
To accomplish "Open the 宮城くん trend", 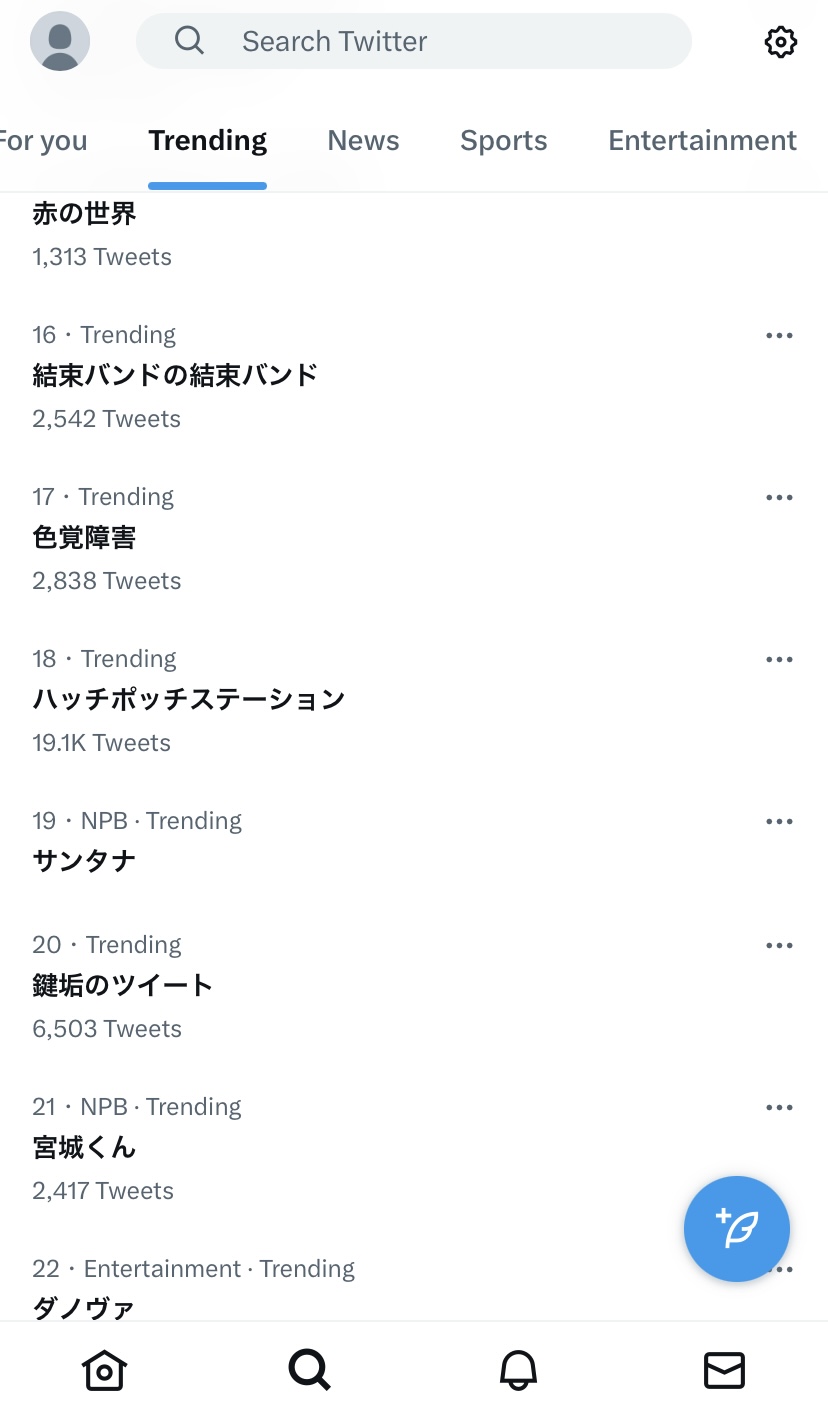I will click(x=84, y=1148).
